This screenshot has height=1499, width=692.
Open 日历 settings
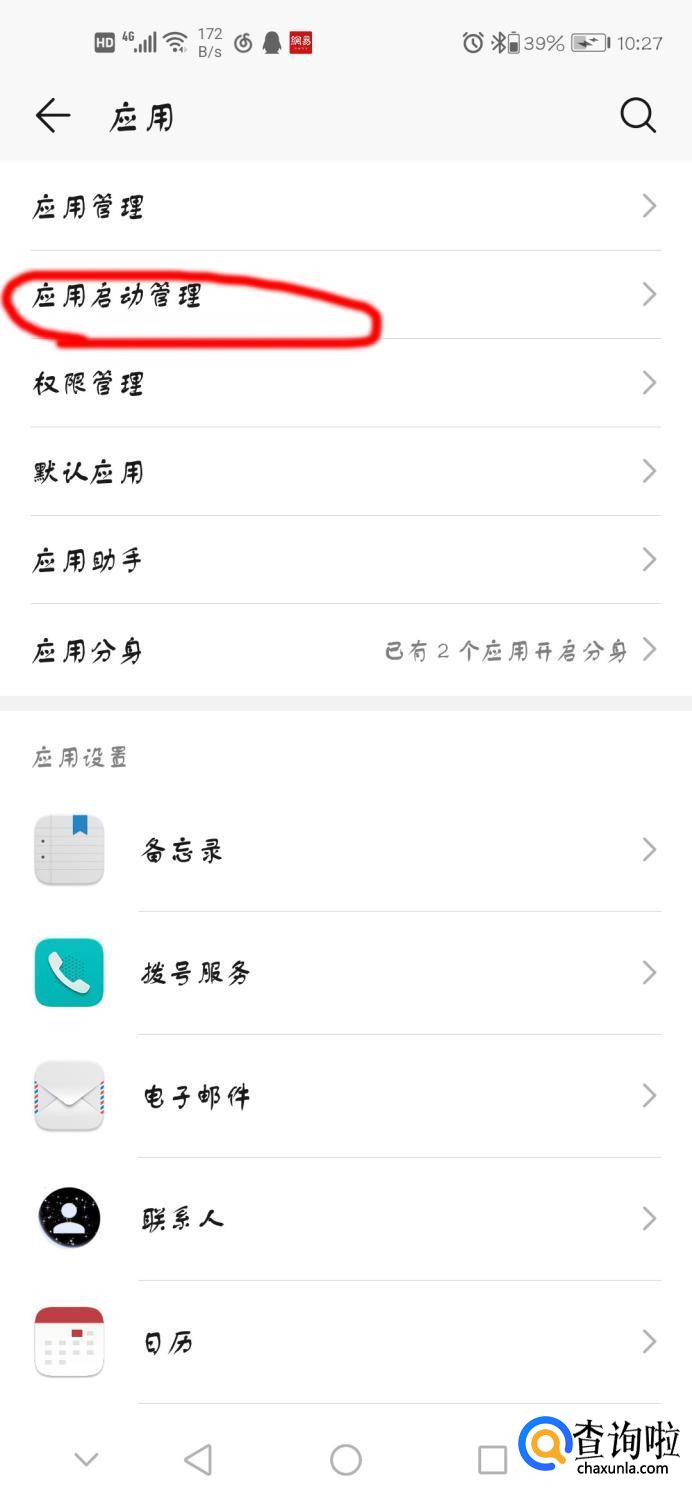point(345,1342)
